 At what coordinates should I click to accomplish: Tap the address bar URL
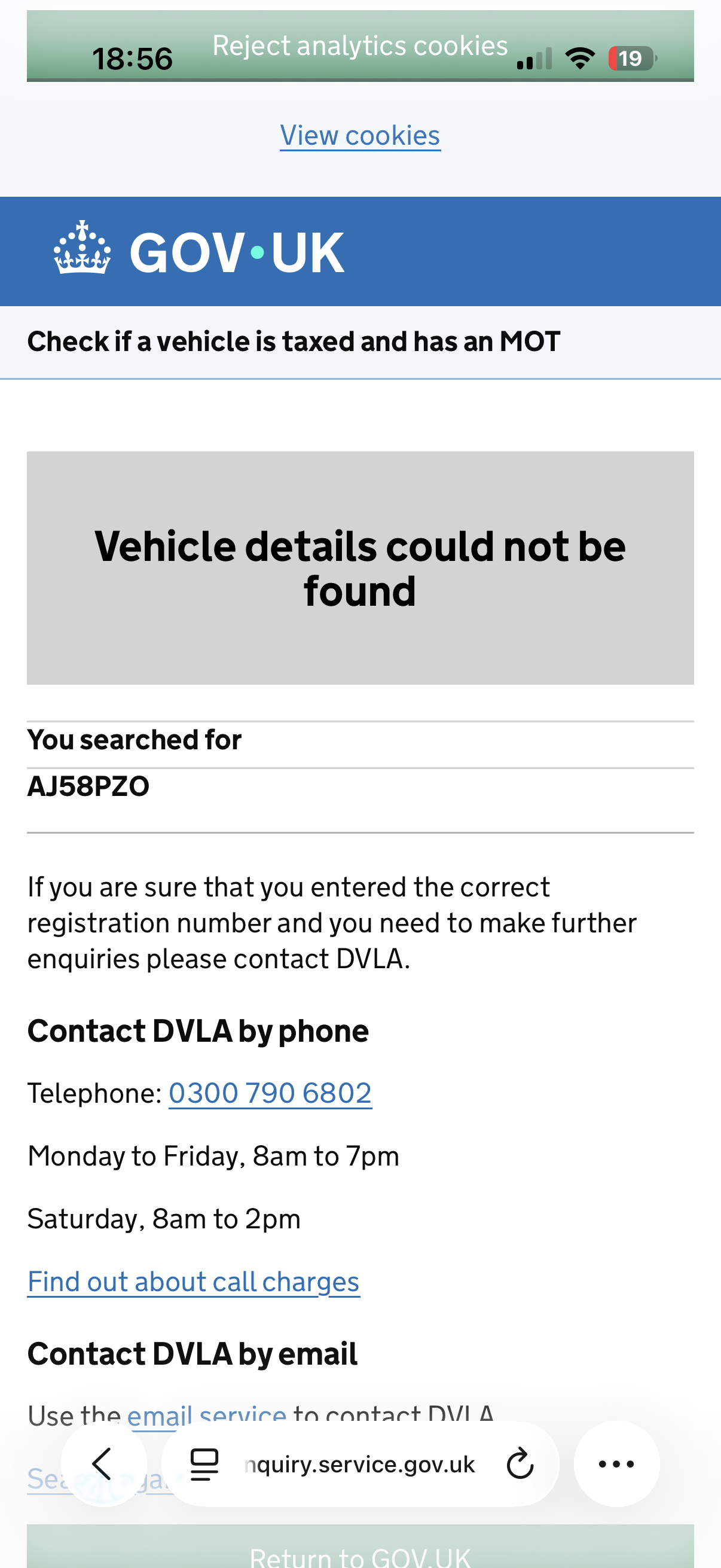359,1464
